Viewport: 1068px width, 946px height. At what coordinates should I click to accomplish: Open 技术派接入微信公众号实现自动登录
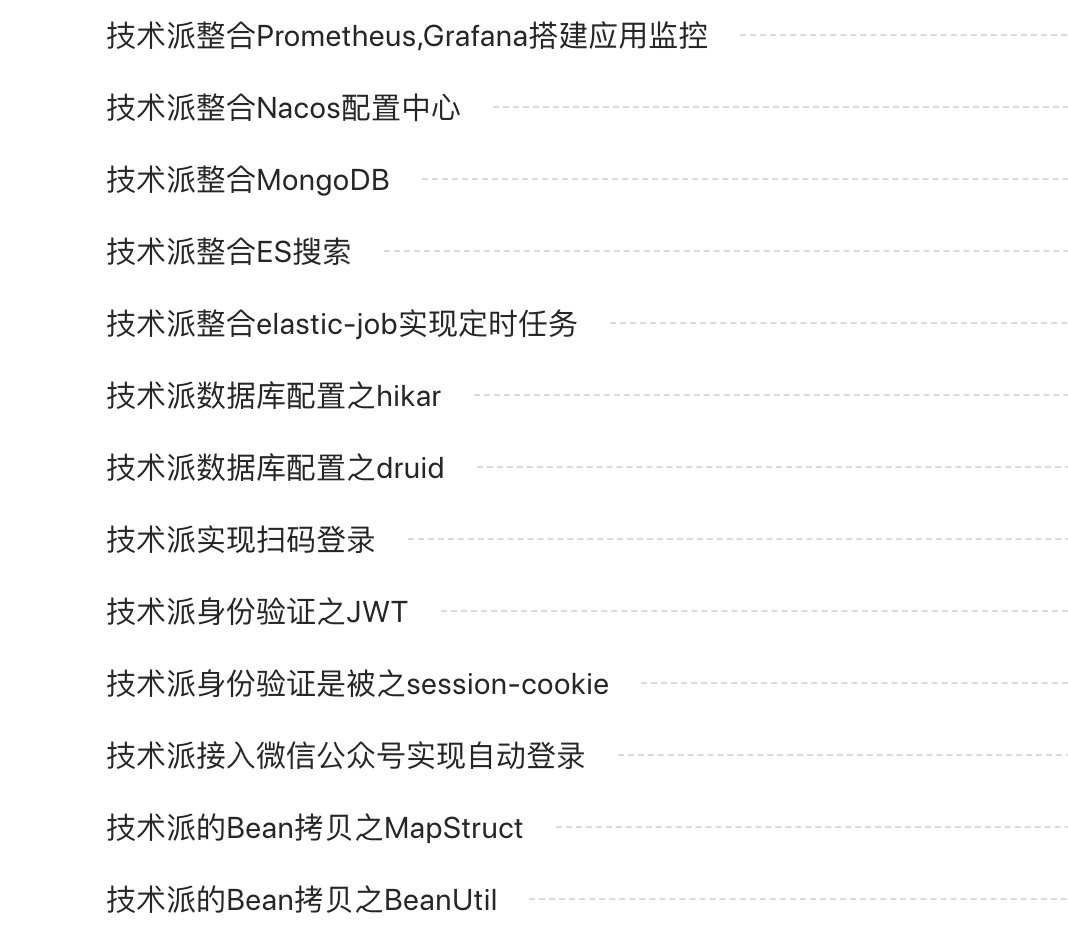coord(346,756)
